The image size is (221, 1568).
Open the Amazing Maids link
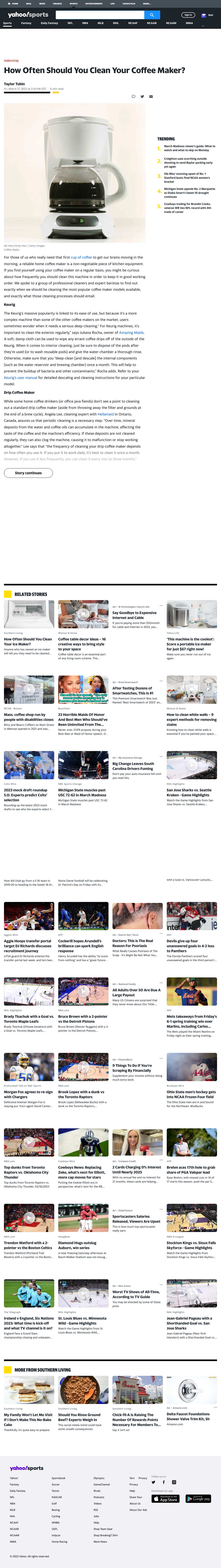[132, 332]
